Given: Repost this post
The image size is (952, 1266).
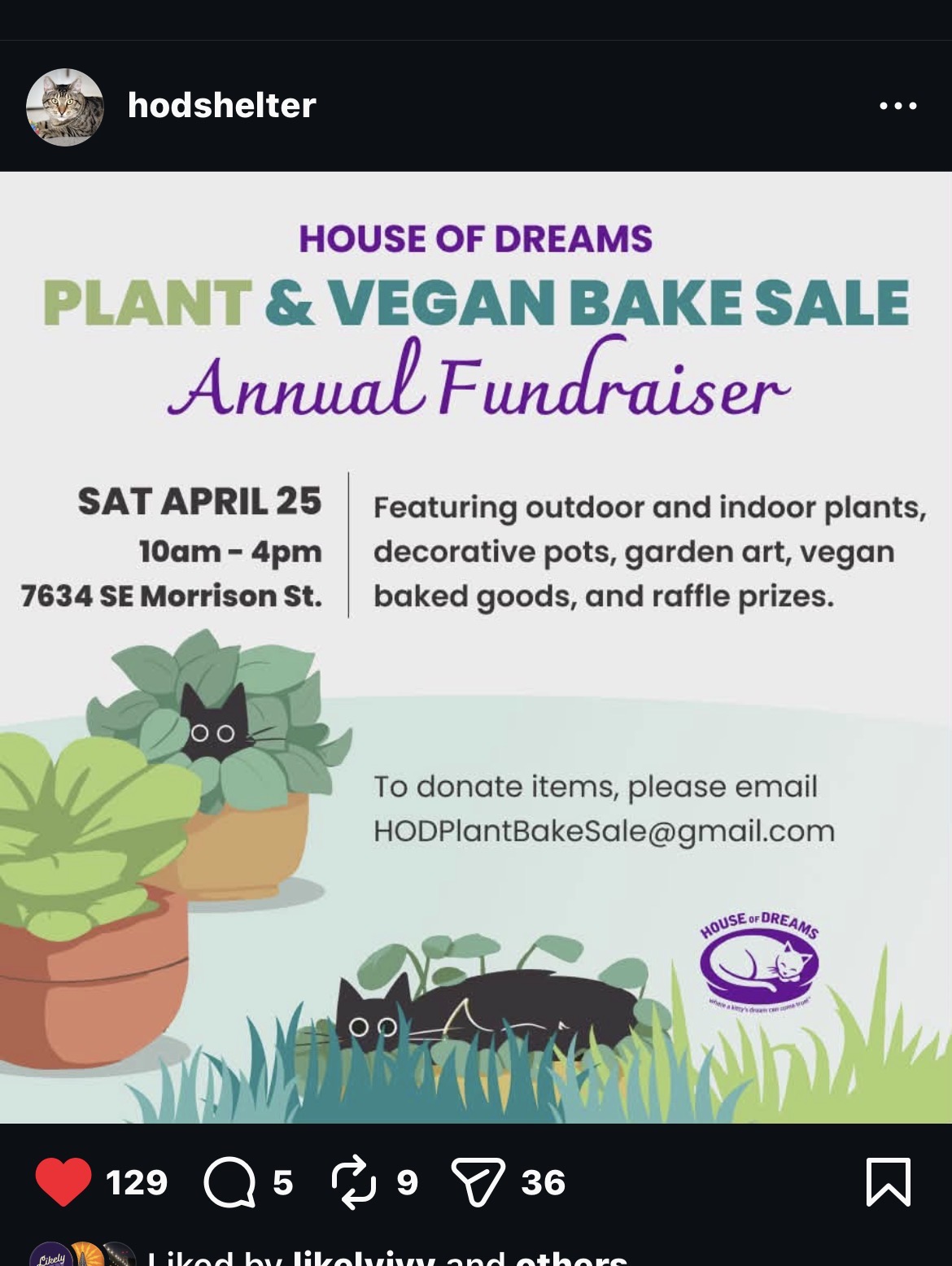Looking at the screenshot, I should point(354,1181).
